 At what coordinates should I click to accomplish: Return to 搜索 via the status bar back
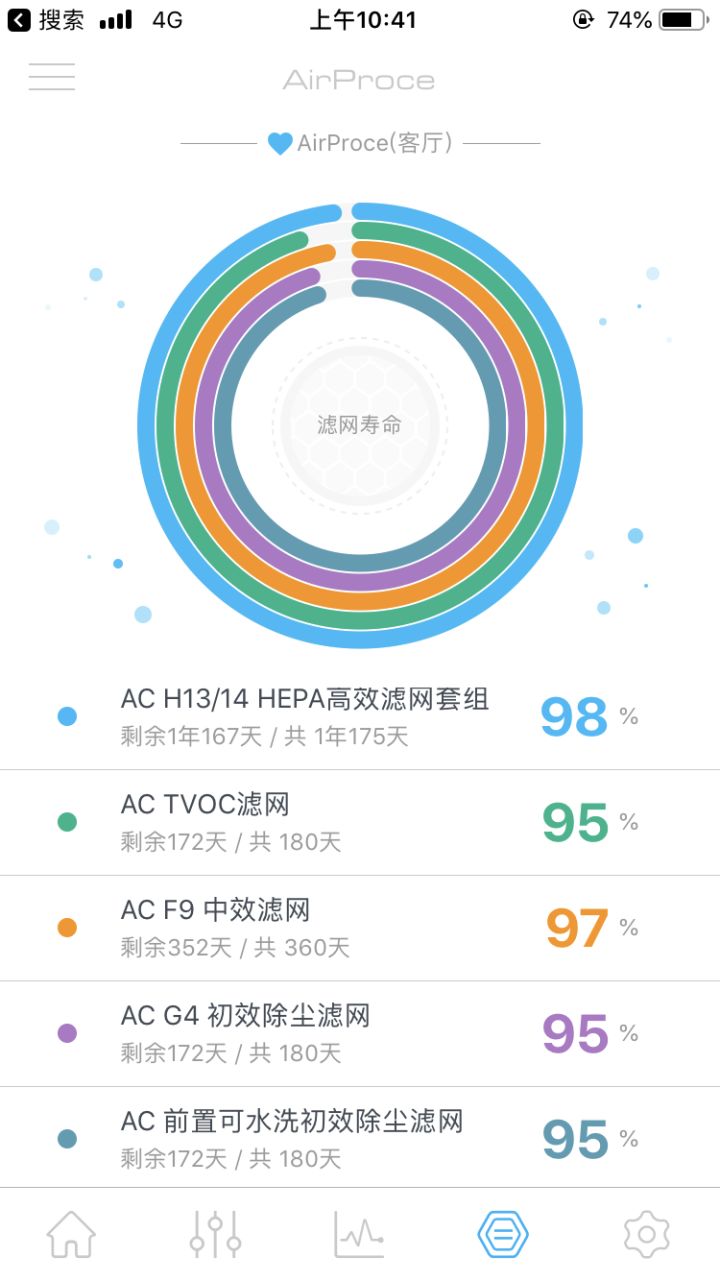pos(46,19)
